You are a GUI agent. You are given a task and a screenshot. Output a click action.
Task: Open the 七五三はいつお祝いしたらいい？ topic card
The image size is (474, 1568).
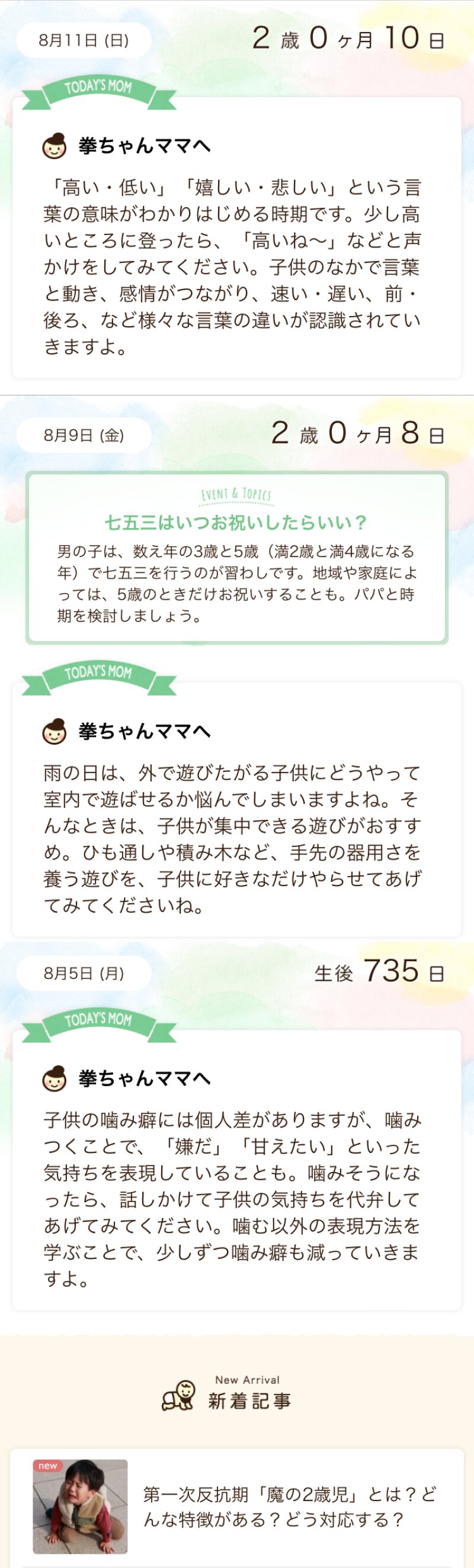(236, 558)
